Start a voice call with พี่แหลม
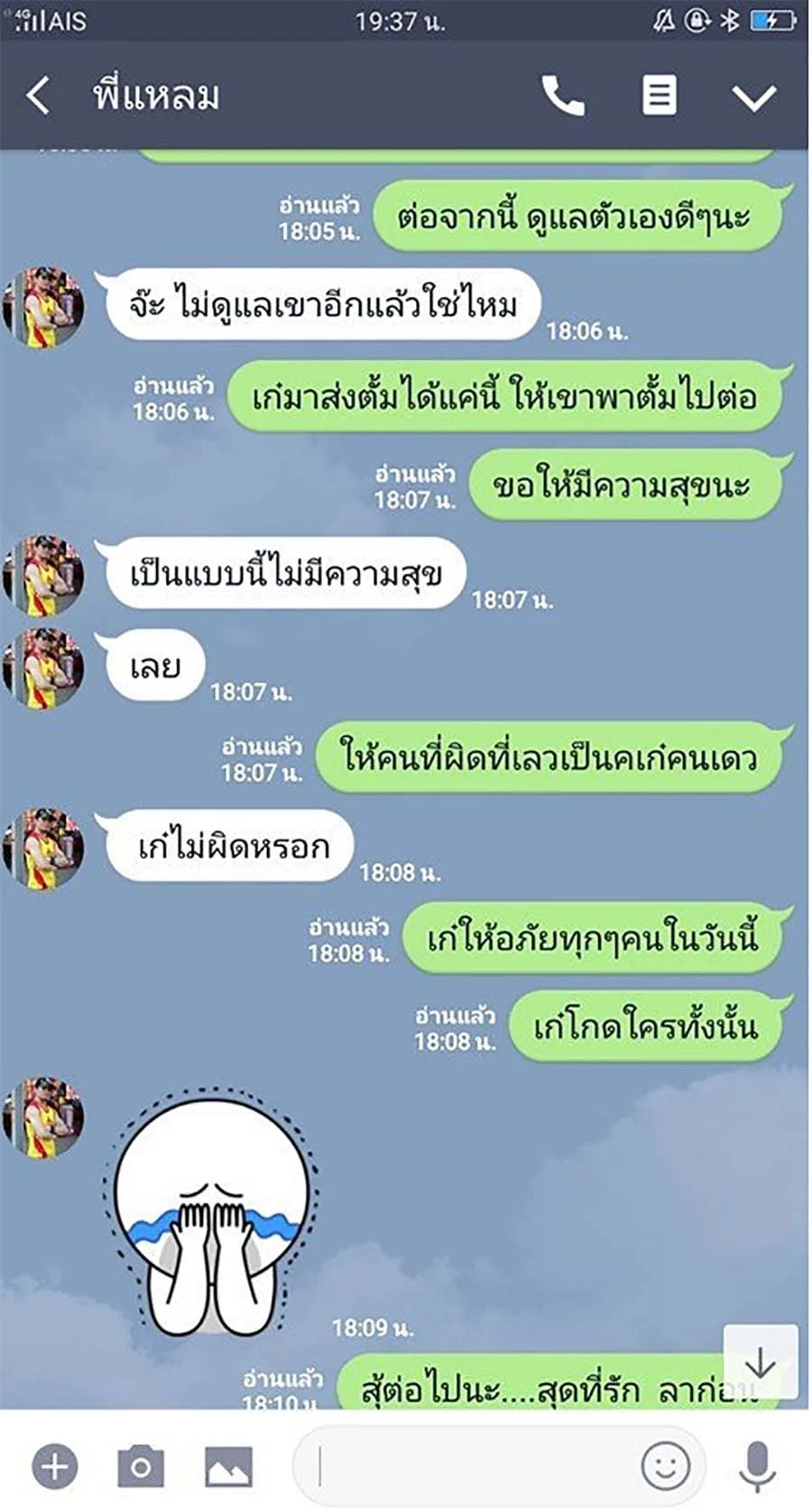Screen dimensions: 812x1509 pyautogui.click(x=562, y=96)
